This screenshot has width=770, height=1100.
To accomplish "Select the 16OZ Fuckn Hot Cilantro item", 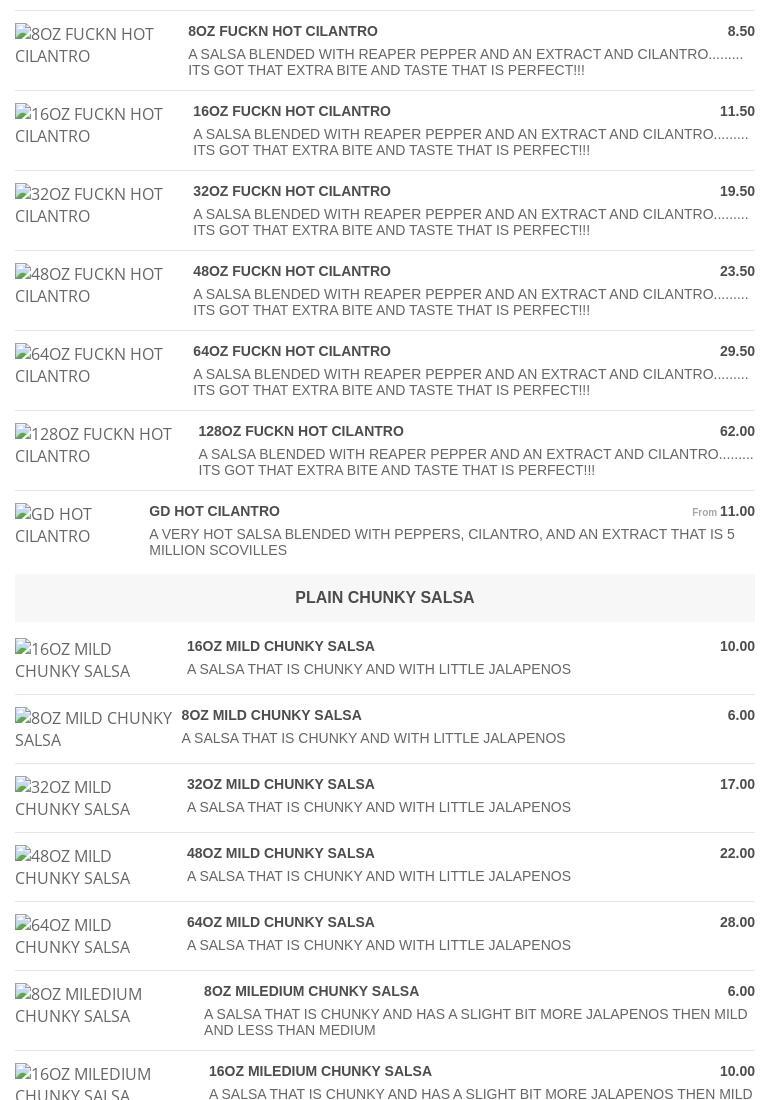I will point(292,112).
